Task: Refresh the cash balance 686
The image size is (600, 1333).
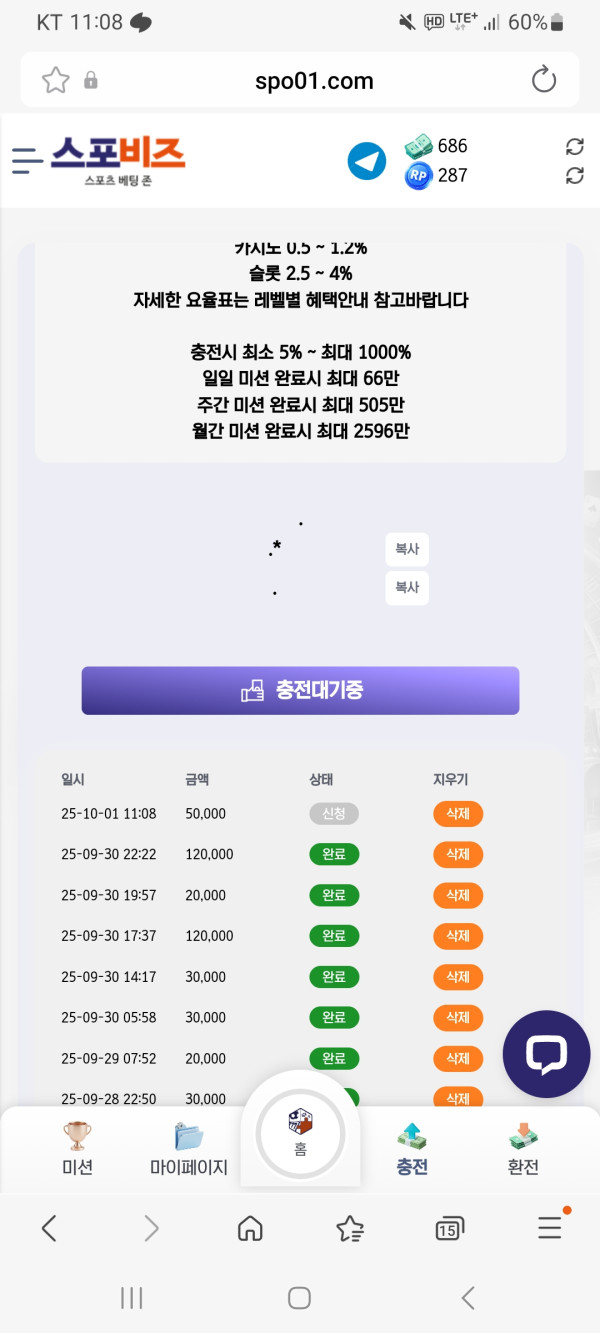Action: click(574, 147)
